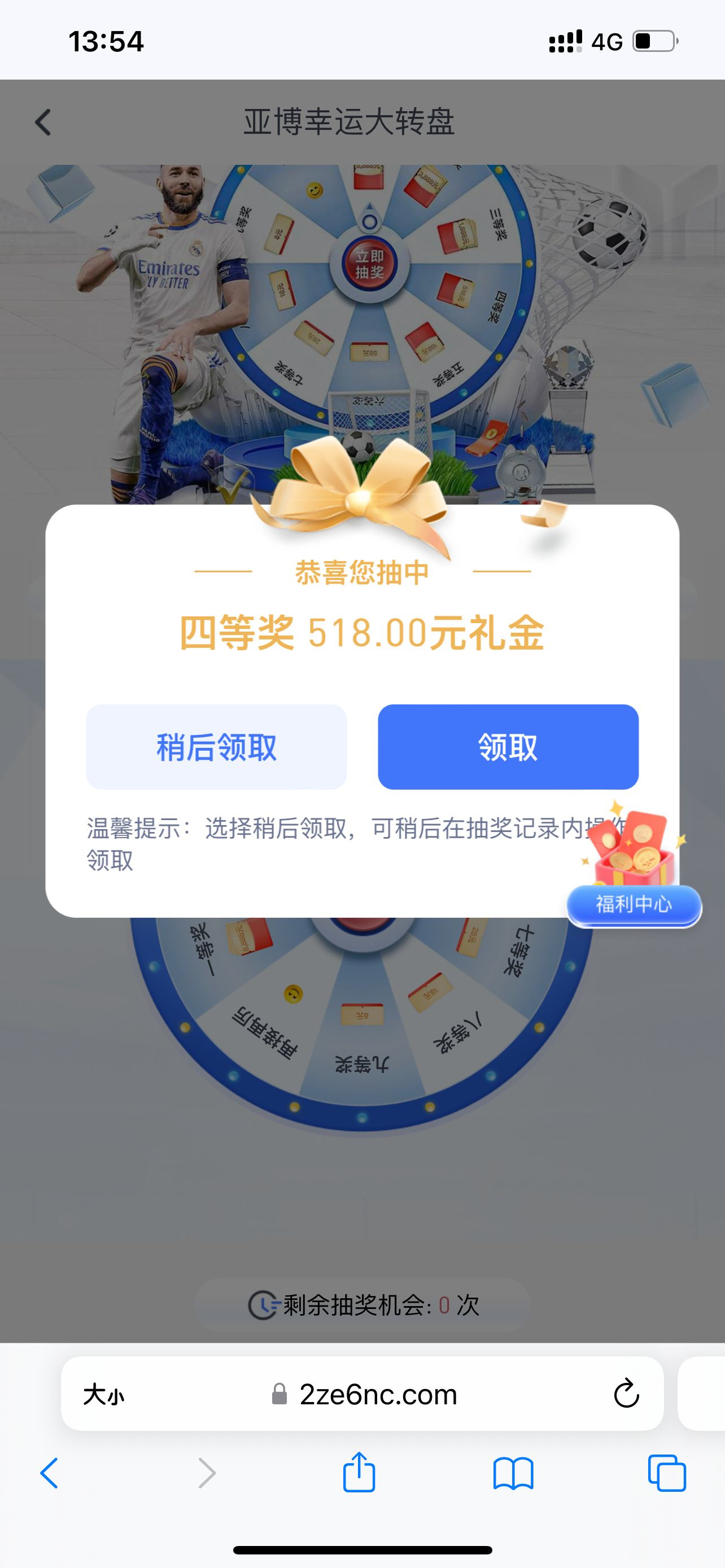Screen dimensions: 725x1568
Task: Open the 大小 text size menu
Action: 103,1395
